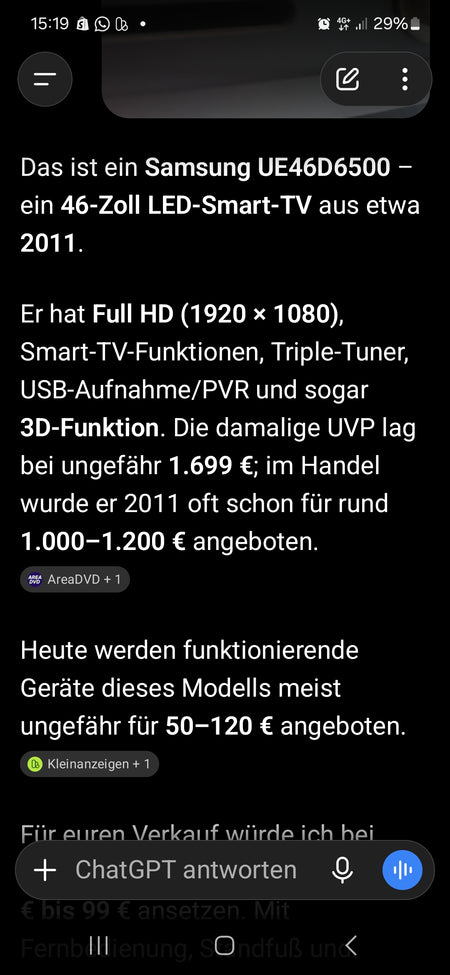The image size is (450, 975).
Task: Open the AreaDVD + 1 source chip
Action: pyautogui.click(x=75, y=580)
